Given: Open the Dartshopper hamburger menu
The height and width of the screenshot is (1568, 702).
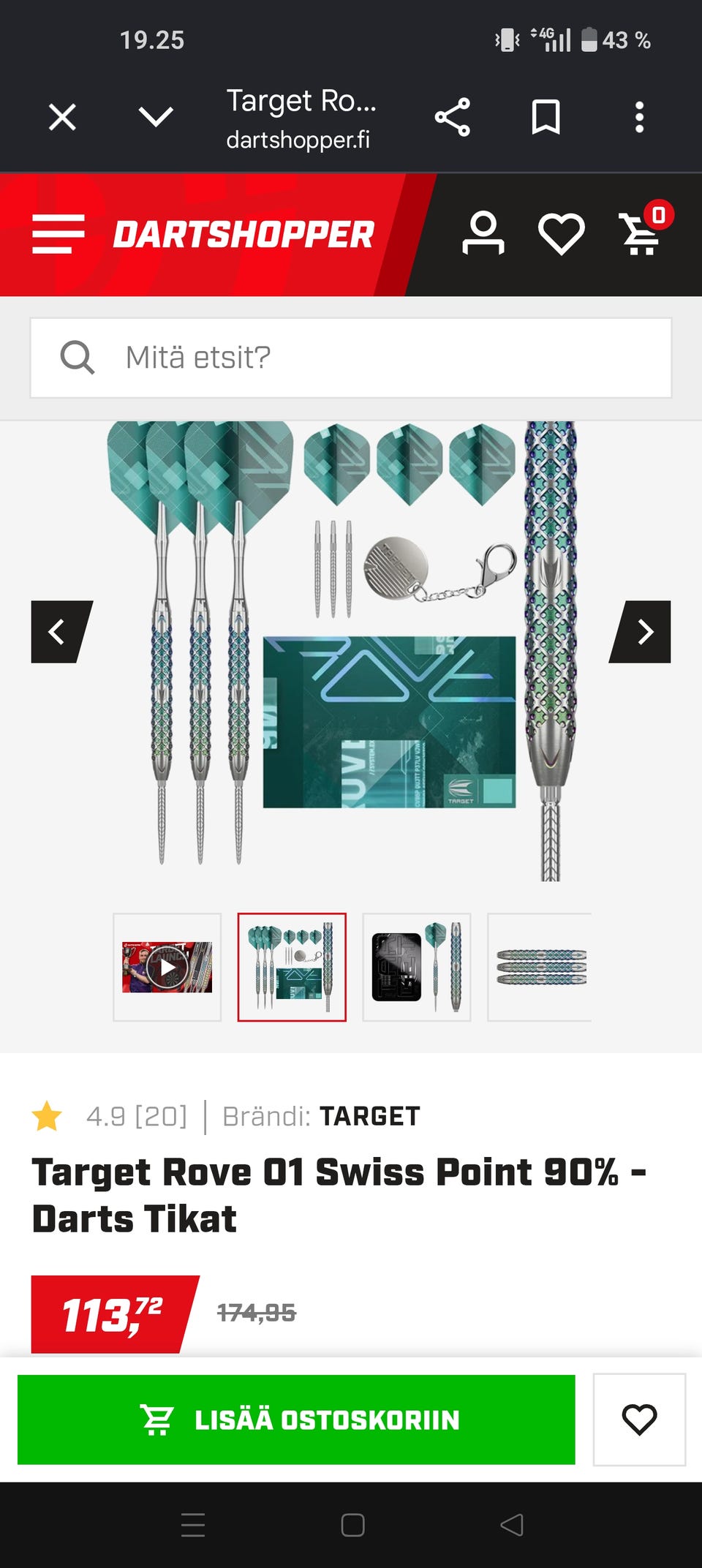Looking at the screenshot, I should (x=58, y=234).
